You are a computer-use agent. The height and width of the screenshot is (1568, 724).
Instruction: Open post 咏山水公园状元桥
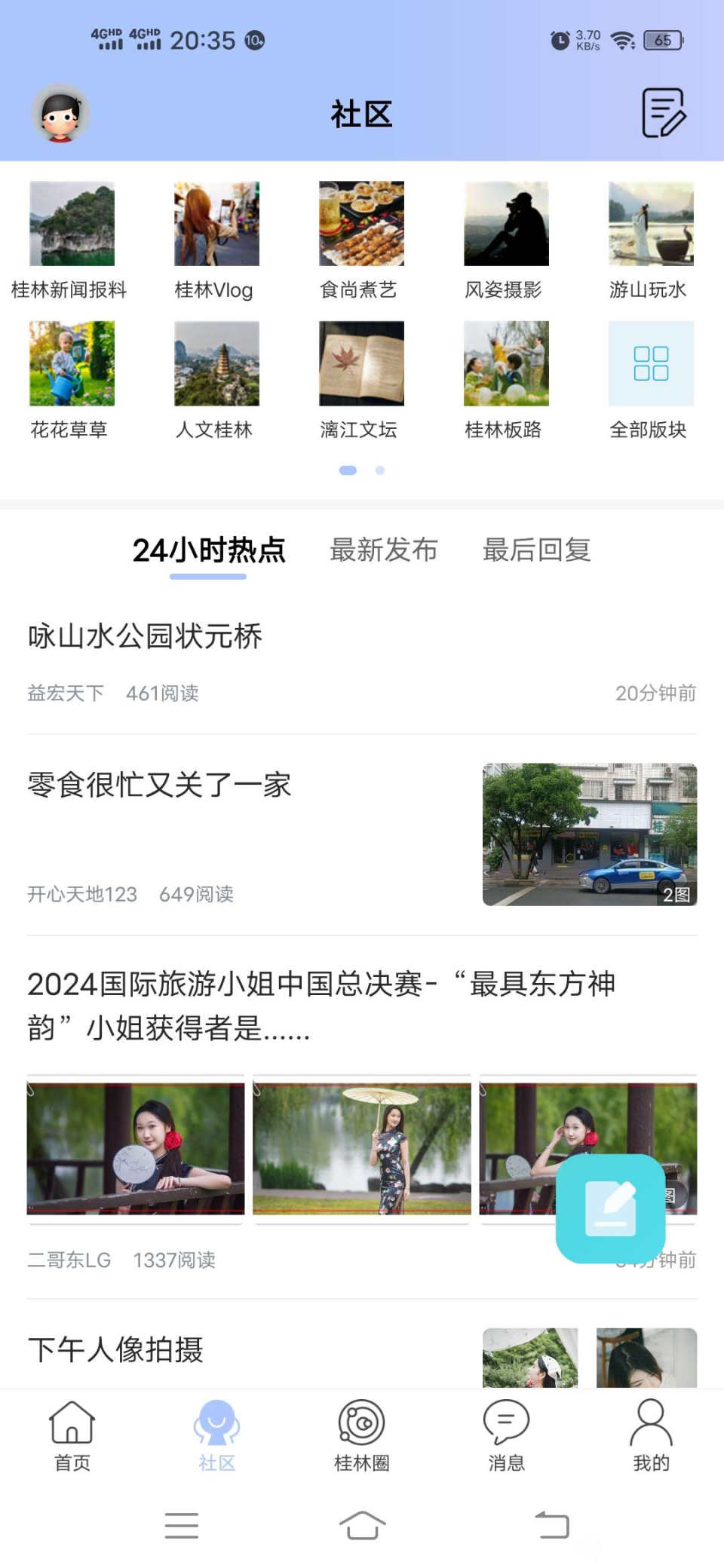click(x=145, y=637)
